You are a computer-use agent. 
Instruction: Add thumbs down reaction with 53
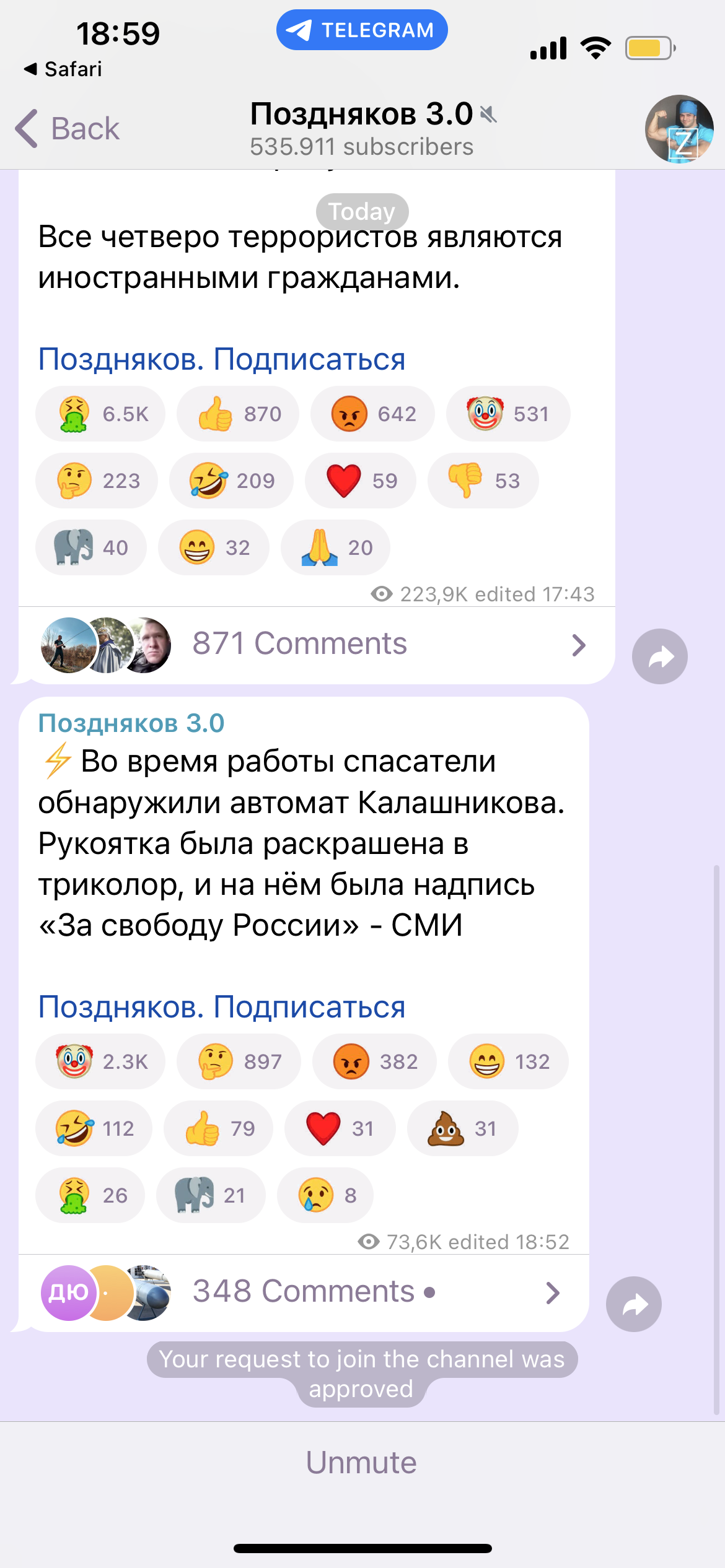(x=483, y=481)
